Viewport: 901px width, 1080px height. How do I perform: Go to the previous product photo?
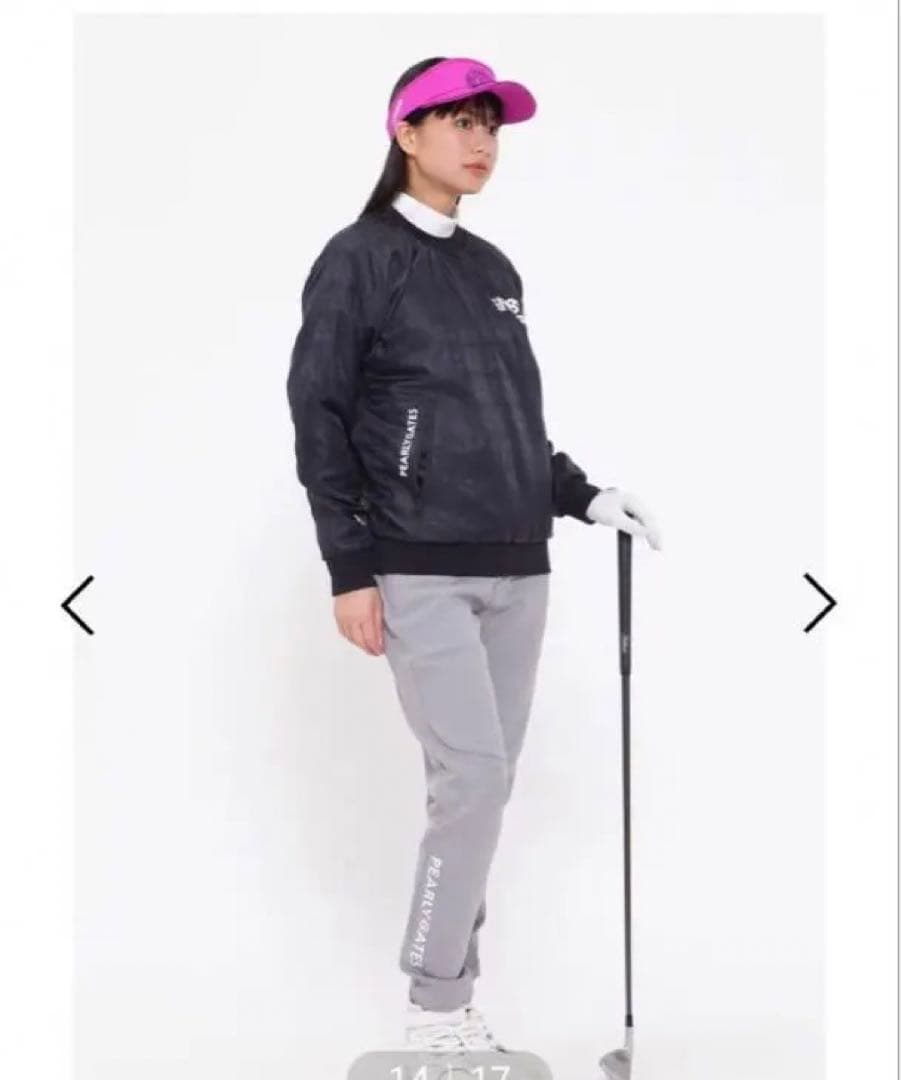[78, 605]
